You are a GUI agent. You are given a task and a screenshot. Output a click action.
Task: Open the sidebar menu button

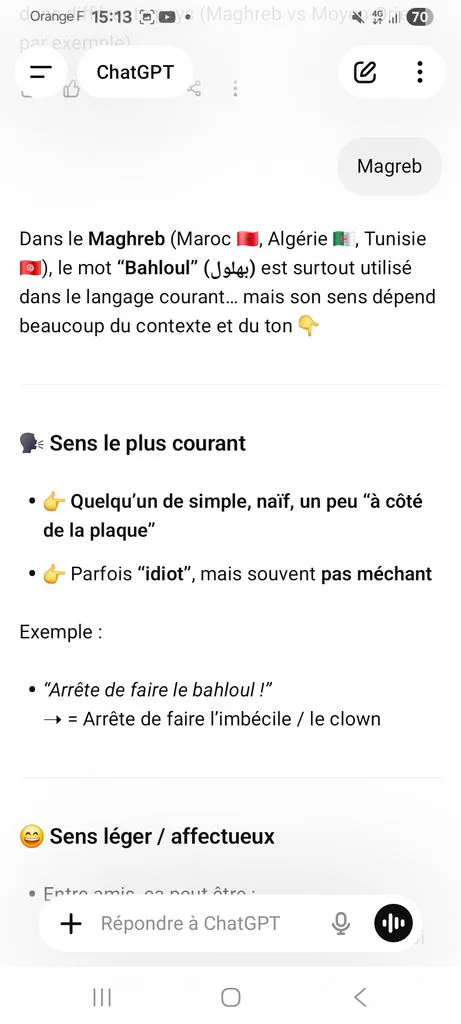coord(40,72)
